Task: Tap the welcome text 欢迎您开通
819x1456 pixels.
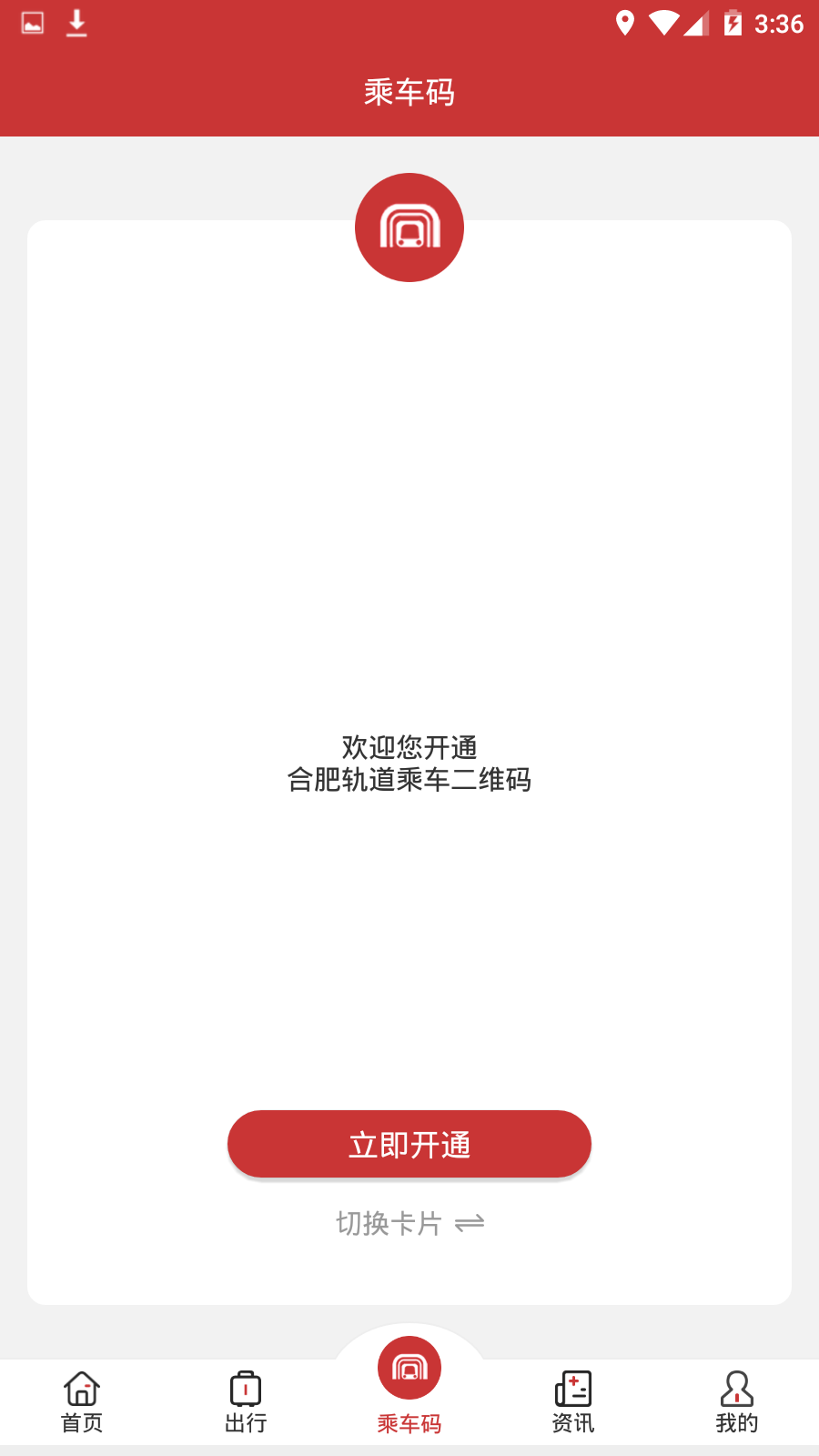Action: tap(411, 744)
